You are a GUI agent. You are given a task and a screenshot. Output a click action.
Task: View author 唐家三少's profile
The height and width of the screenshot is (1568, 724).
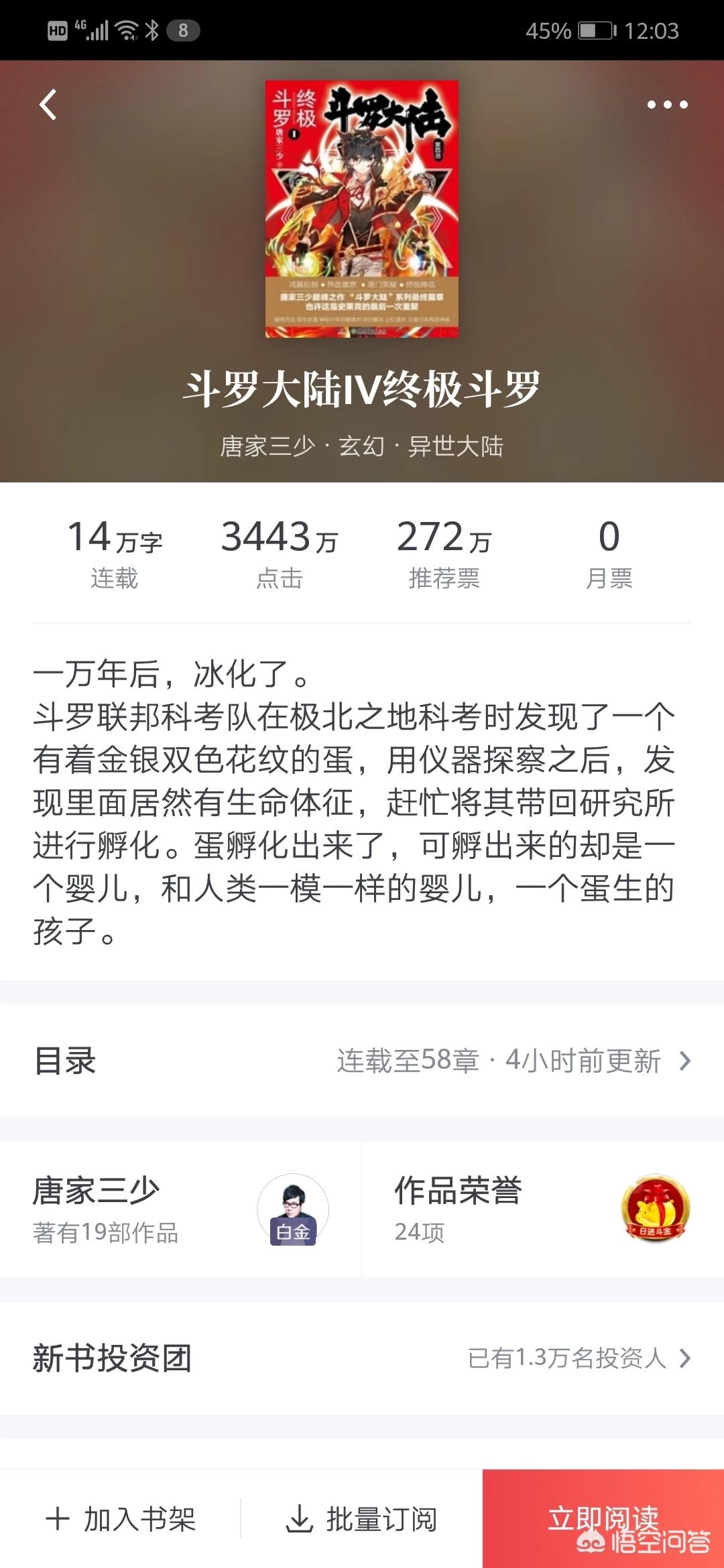click(180, 1210)
